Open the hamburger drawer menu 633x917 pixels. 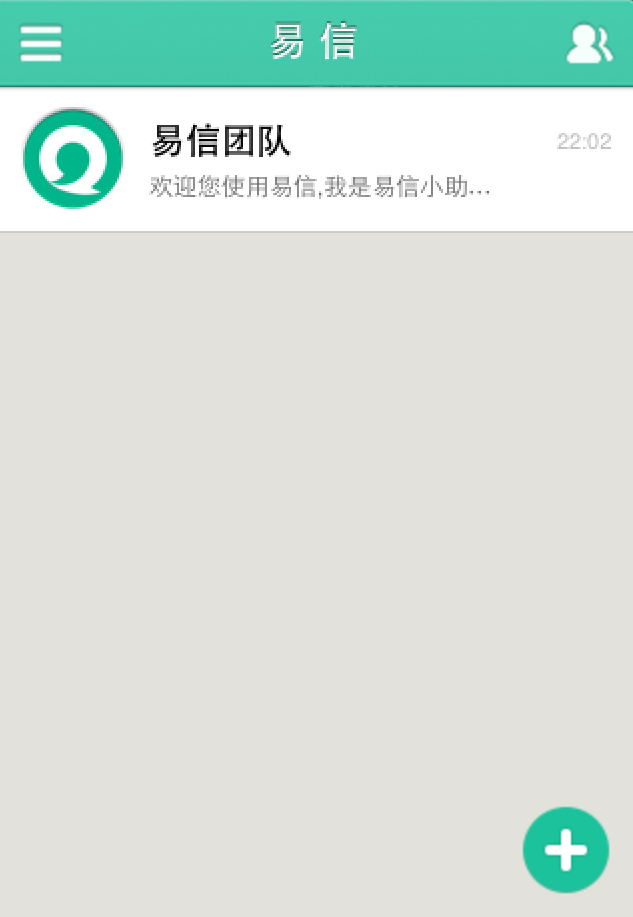coord(41,43)
